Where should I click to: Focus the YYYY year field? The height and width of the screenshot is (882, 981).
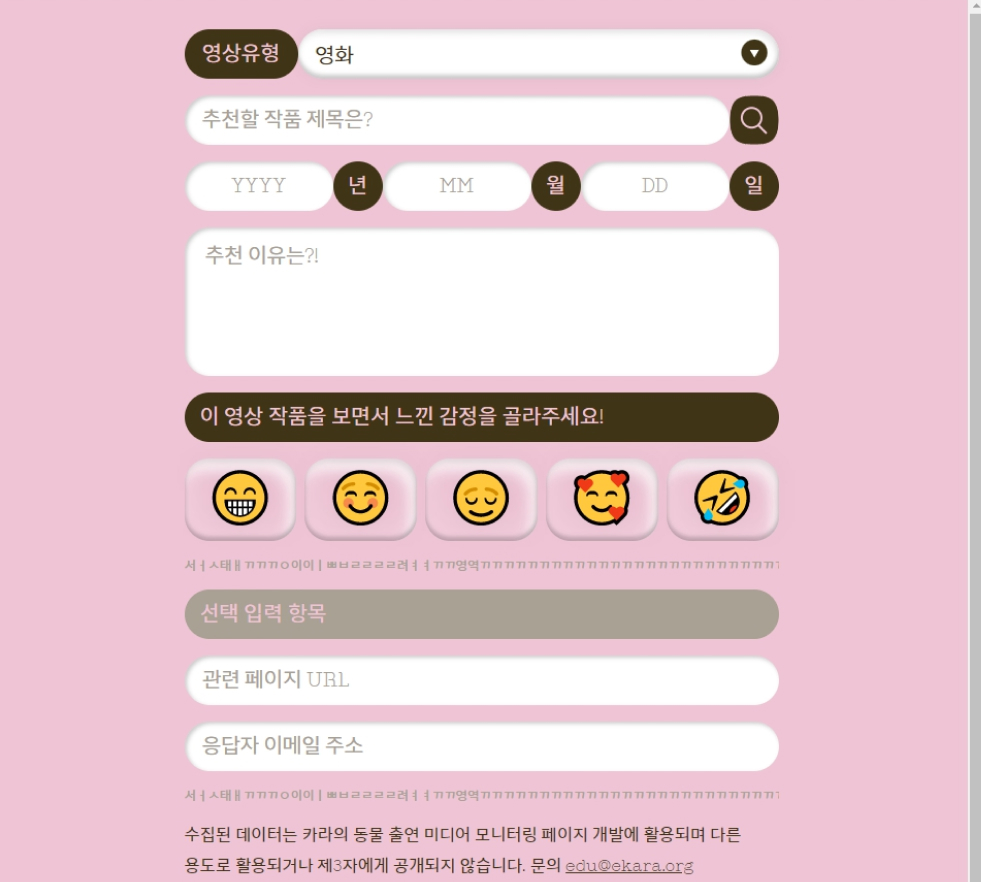pyautogui.click(x=259, y=187)
